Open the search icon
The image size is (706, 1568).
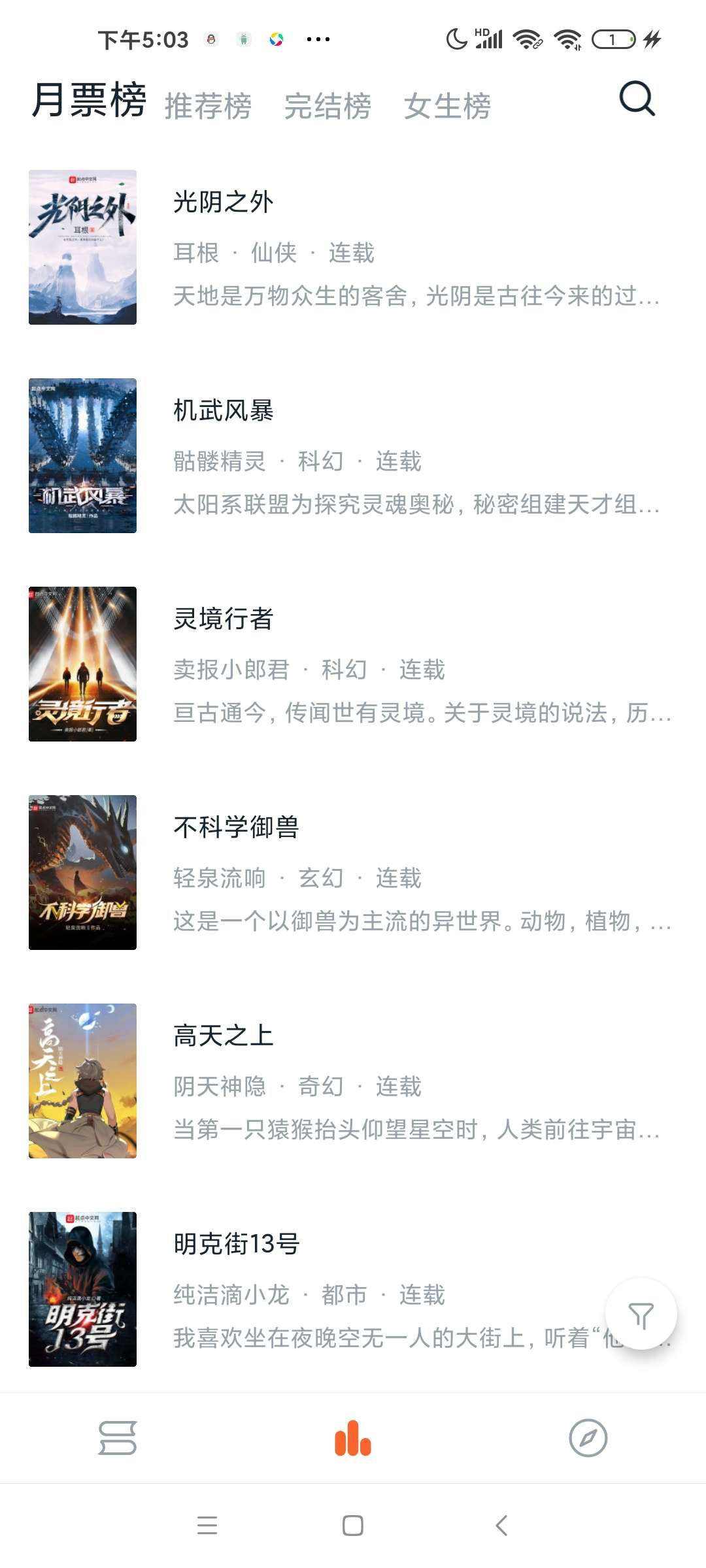(x=637, y=100)
